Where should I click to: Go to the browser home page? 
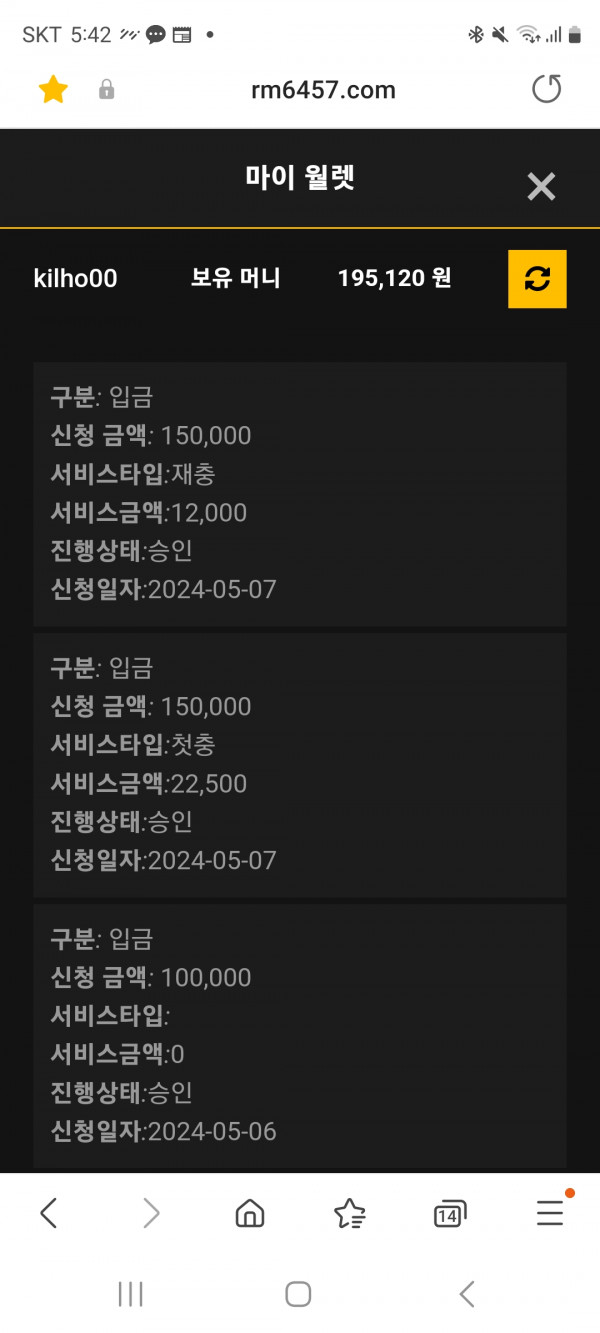(249, 1214)
